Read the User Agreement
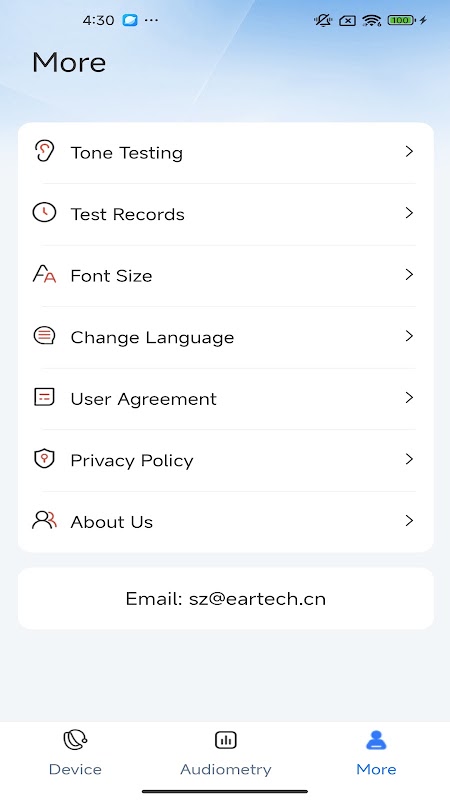 click(225, 398)
